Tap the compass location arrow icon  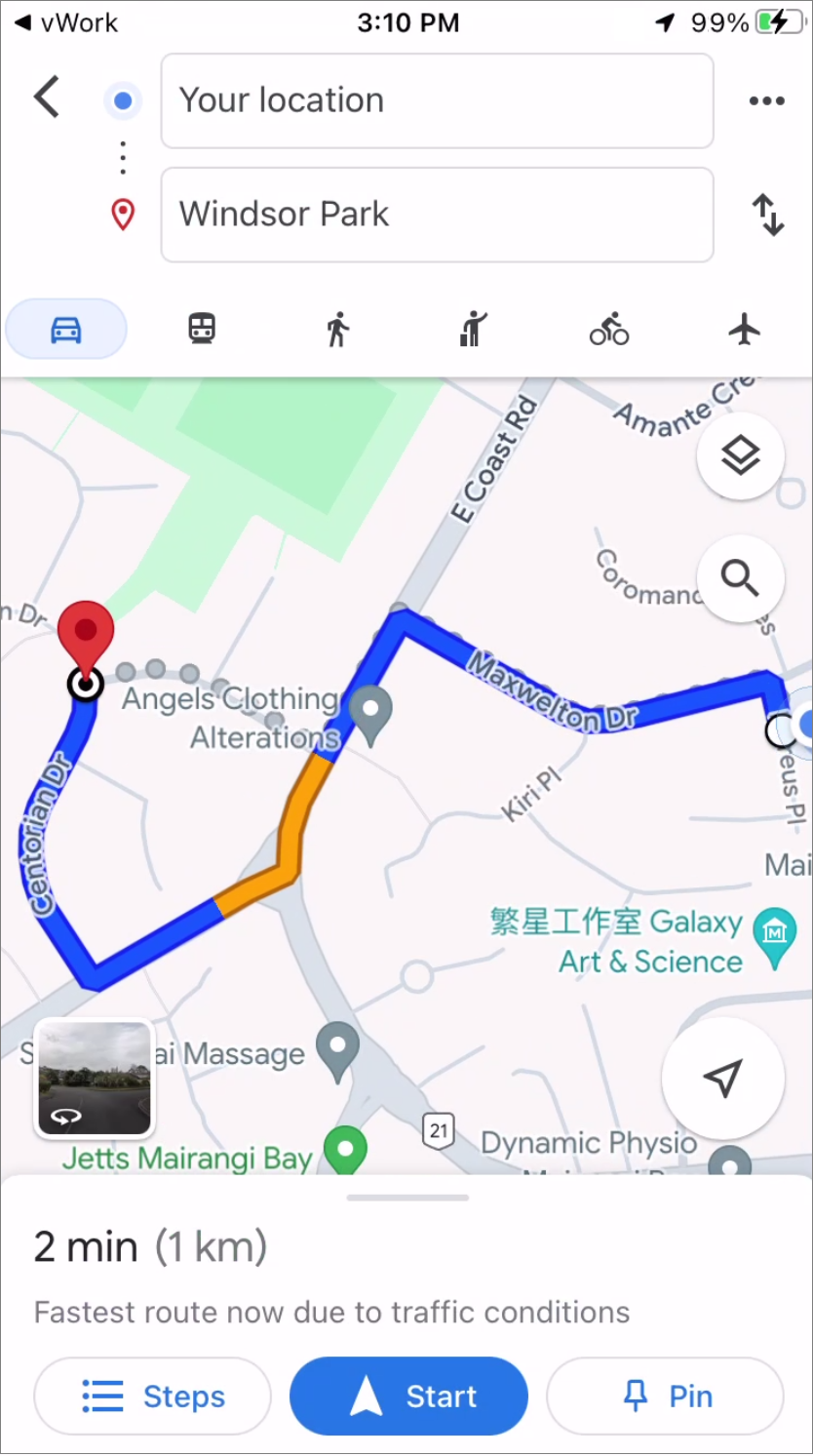[x=722, y=1078]
